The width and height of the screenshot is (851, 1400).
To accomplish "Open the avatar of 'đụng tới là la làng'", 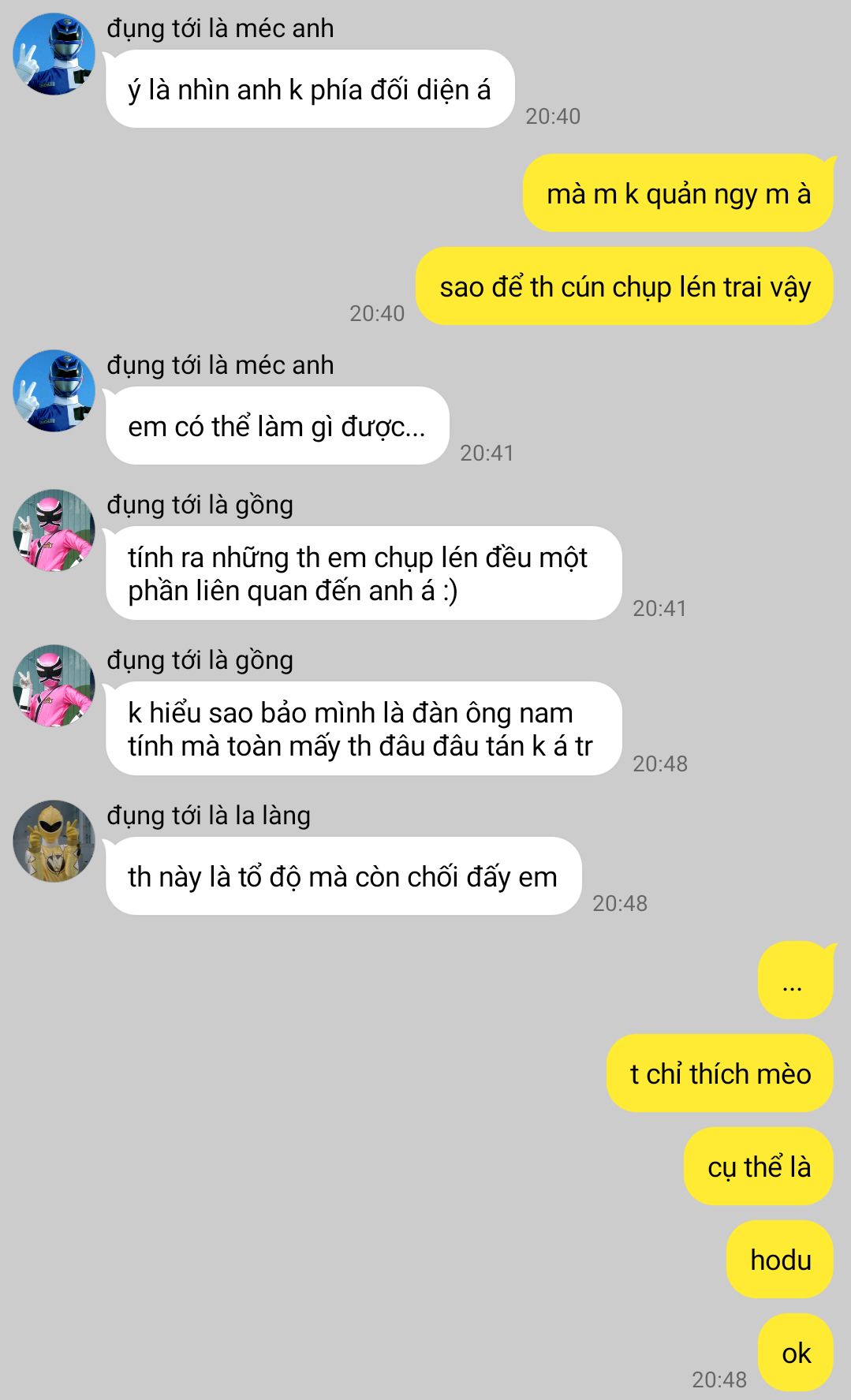I will coord(54,841).
